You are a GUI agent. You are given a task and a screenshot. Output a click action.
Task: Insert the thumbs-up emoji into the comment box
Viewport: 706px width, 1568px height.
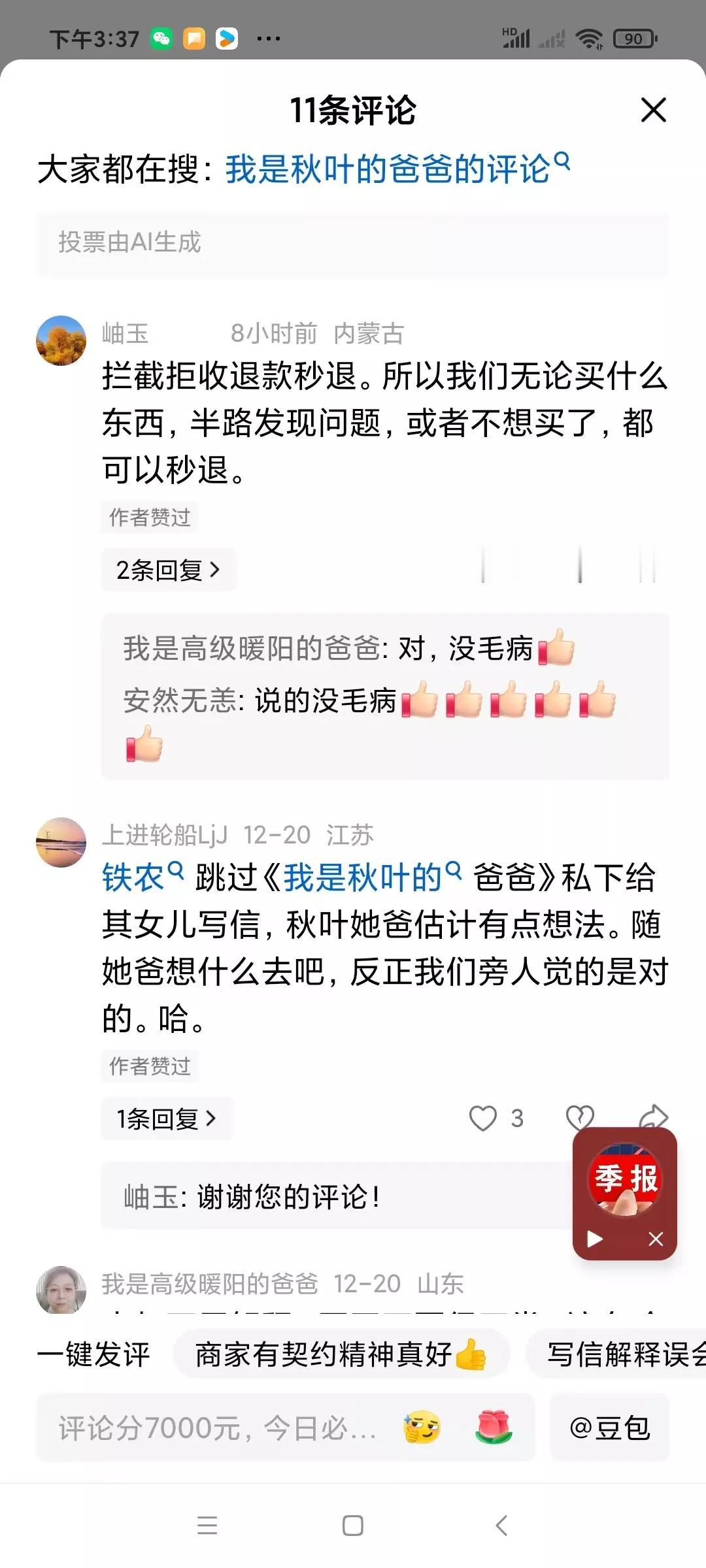click(x=423, y=1428)
